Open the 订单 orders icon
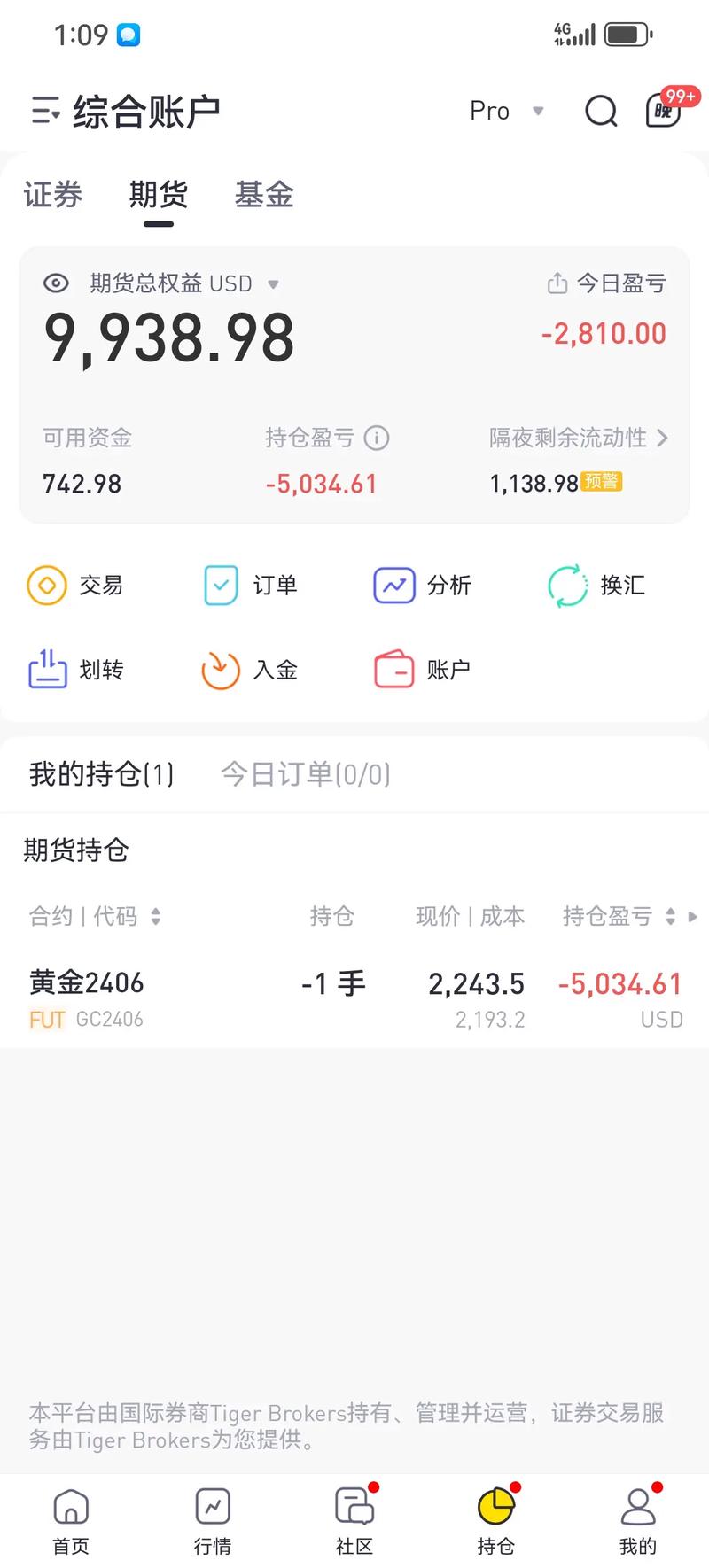 coord(251,585)
